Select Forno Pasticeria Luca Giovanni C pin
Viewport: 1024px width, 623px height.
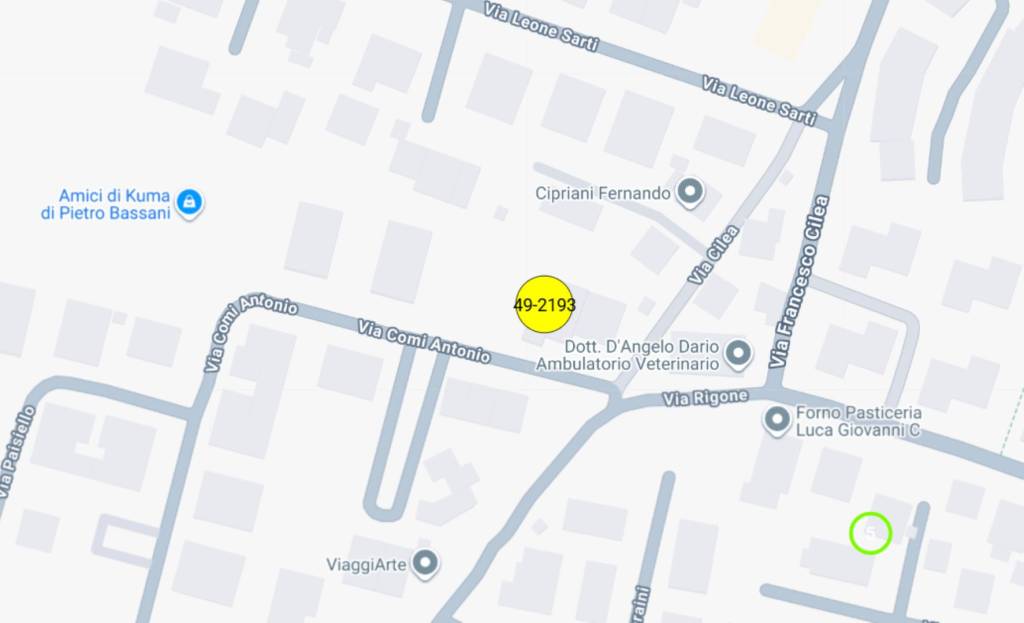pyautogui.click(x=777, y=420)
